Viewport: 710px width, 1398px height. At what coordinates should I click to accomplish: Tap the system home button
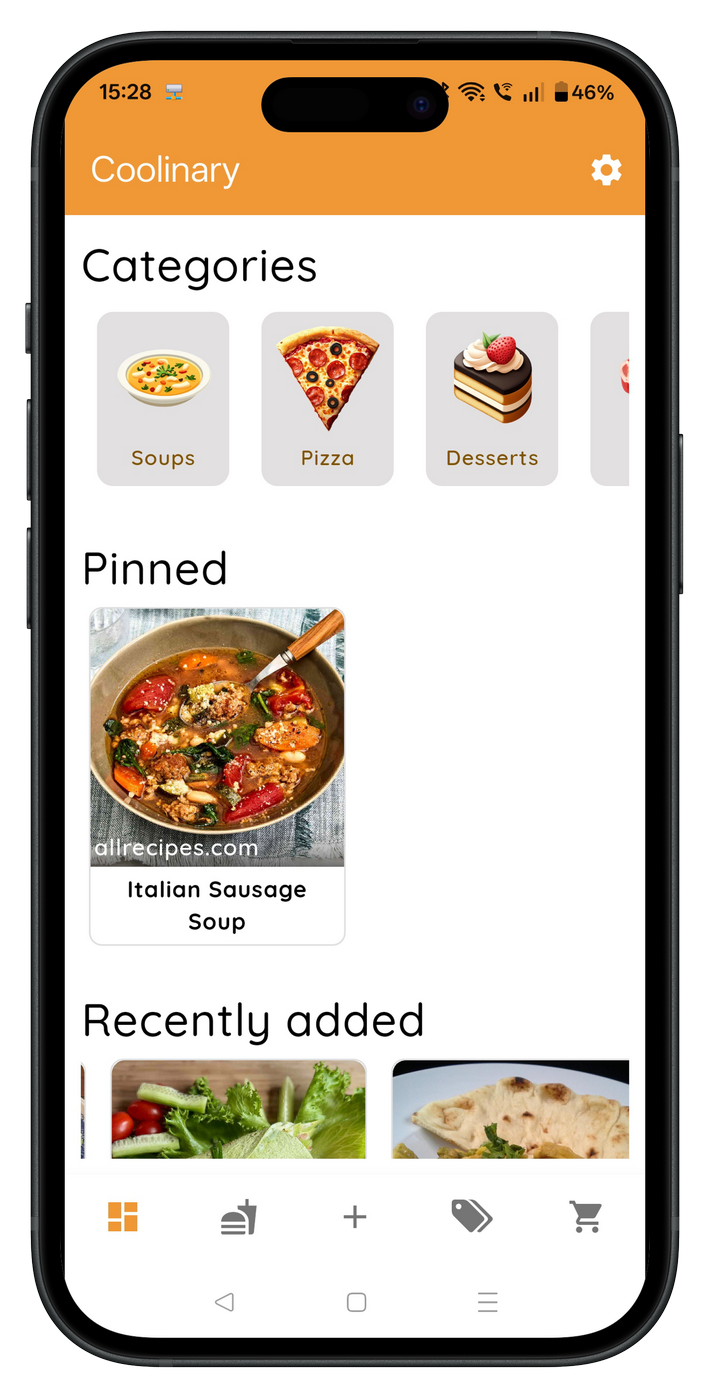(x=356, y=1302)
